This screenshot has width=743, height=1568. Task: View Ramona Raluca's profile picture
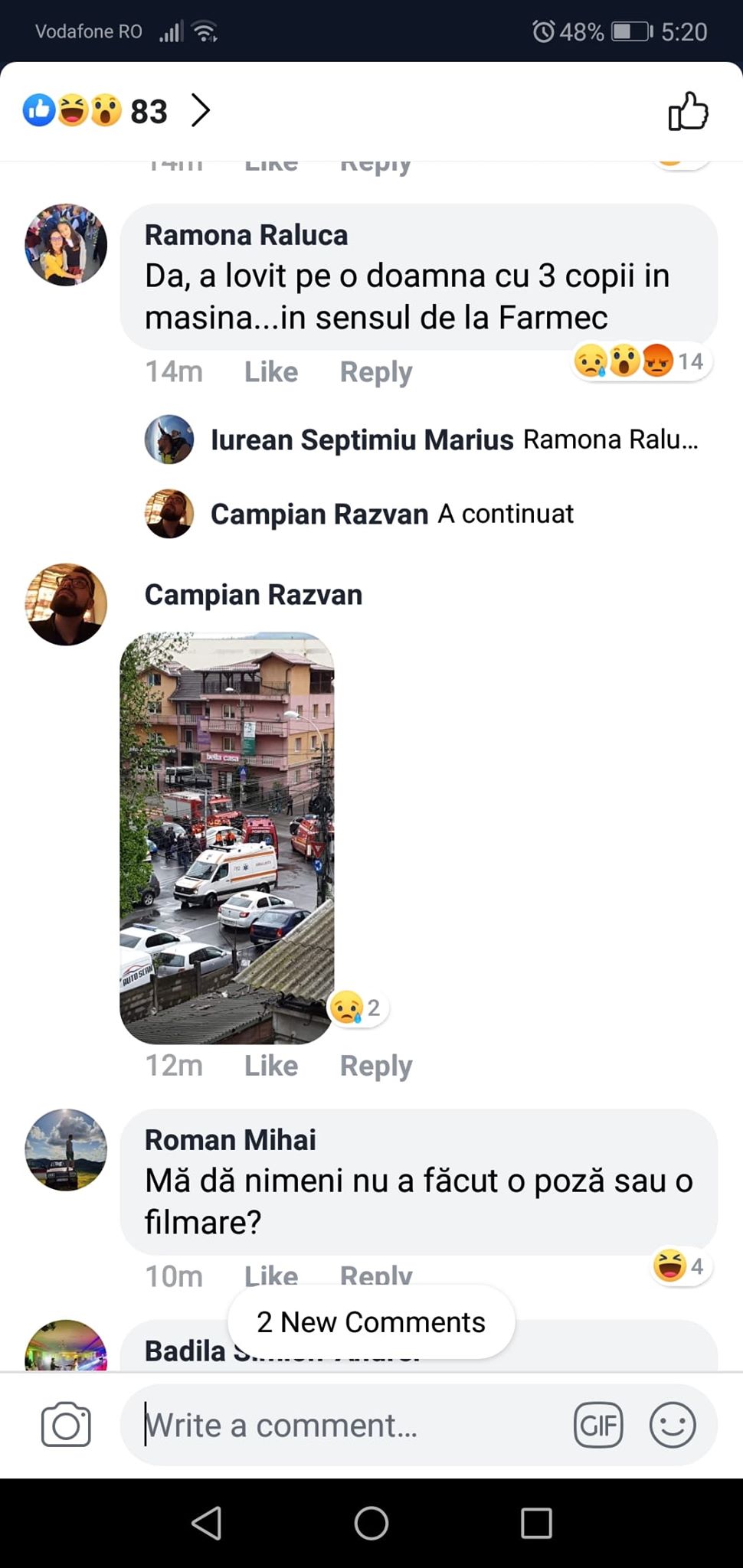[66, 245]
